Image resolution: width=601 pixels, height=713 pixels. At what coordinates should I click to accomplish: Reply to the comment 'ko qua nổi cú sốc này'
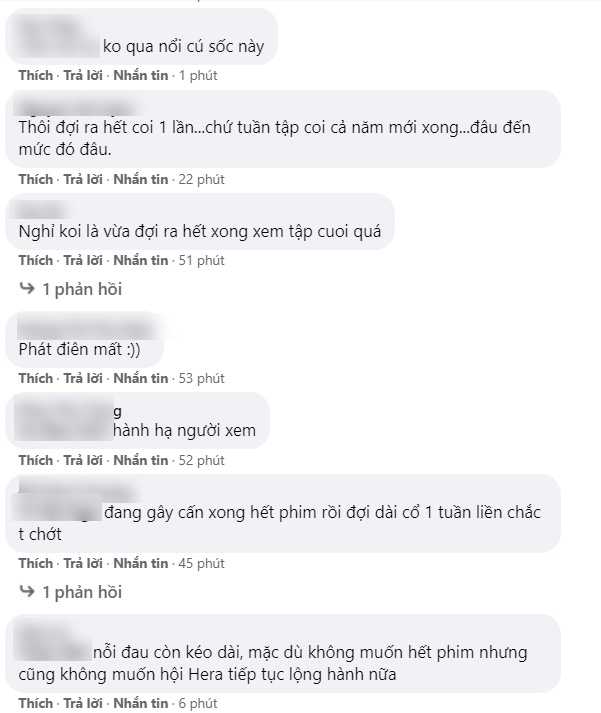tap(82, 75)
